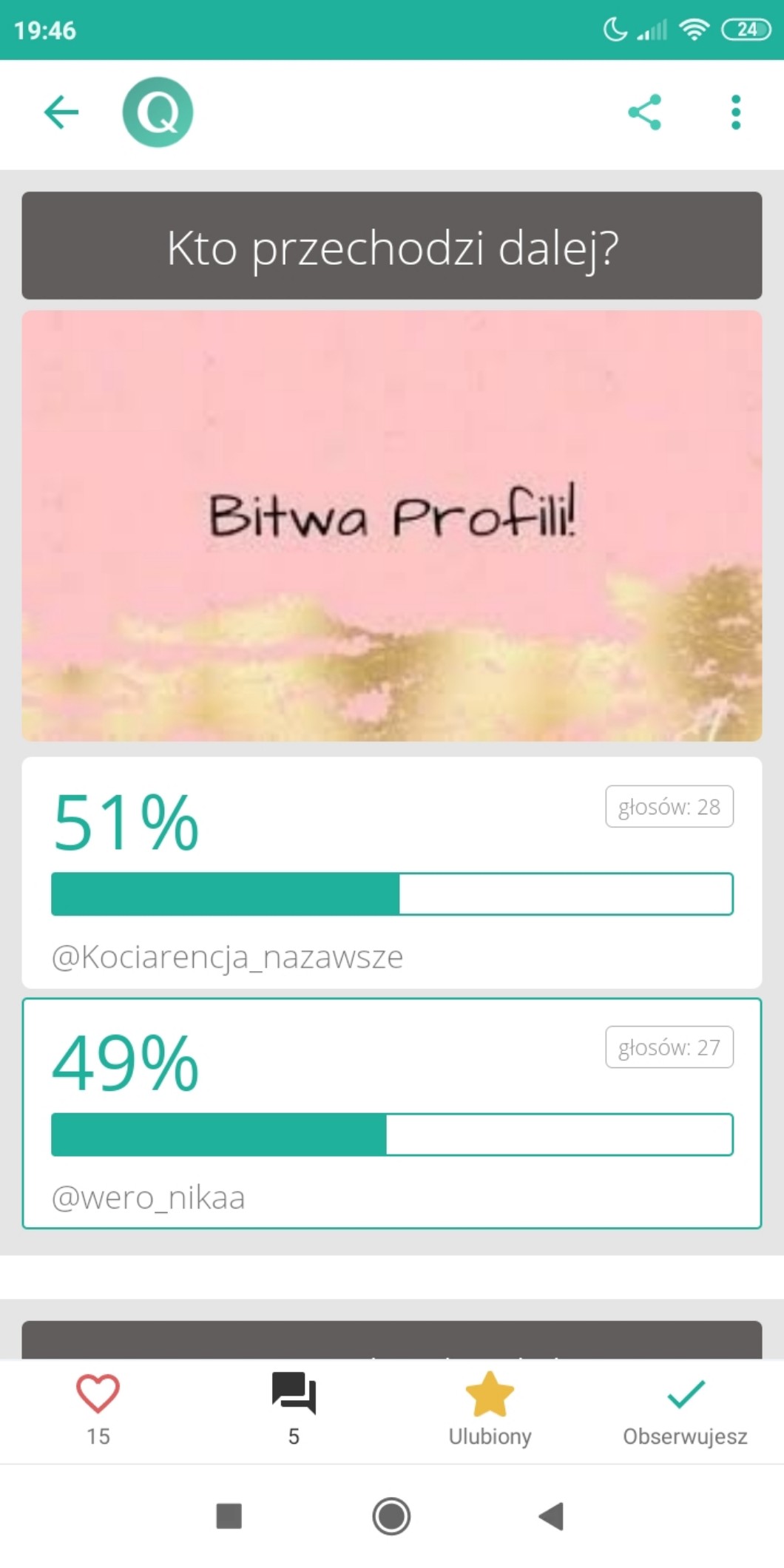784x1568 pixels.
Task: Vote for @Kociarencja_nazawsze option
Action: (x=391, y=873)
